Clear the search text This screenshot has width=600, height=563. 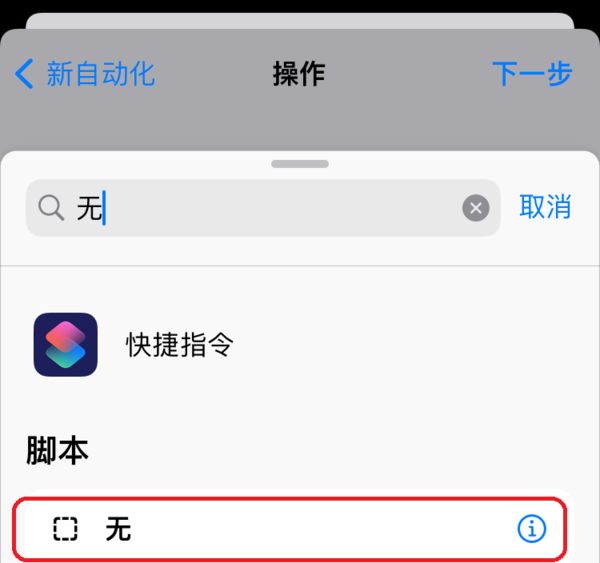tap(475, 208)
